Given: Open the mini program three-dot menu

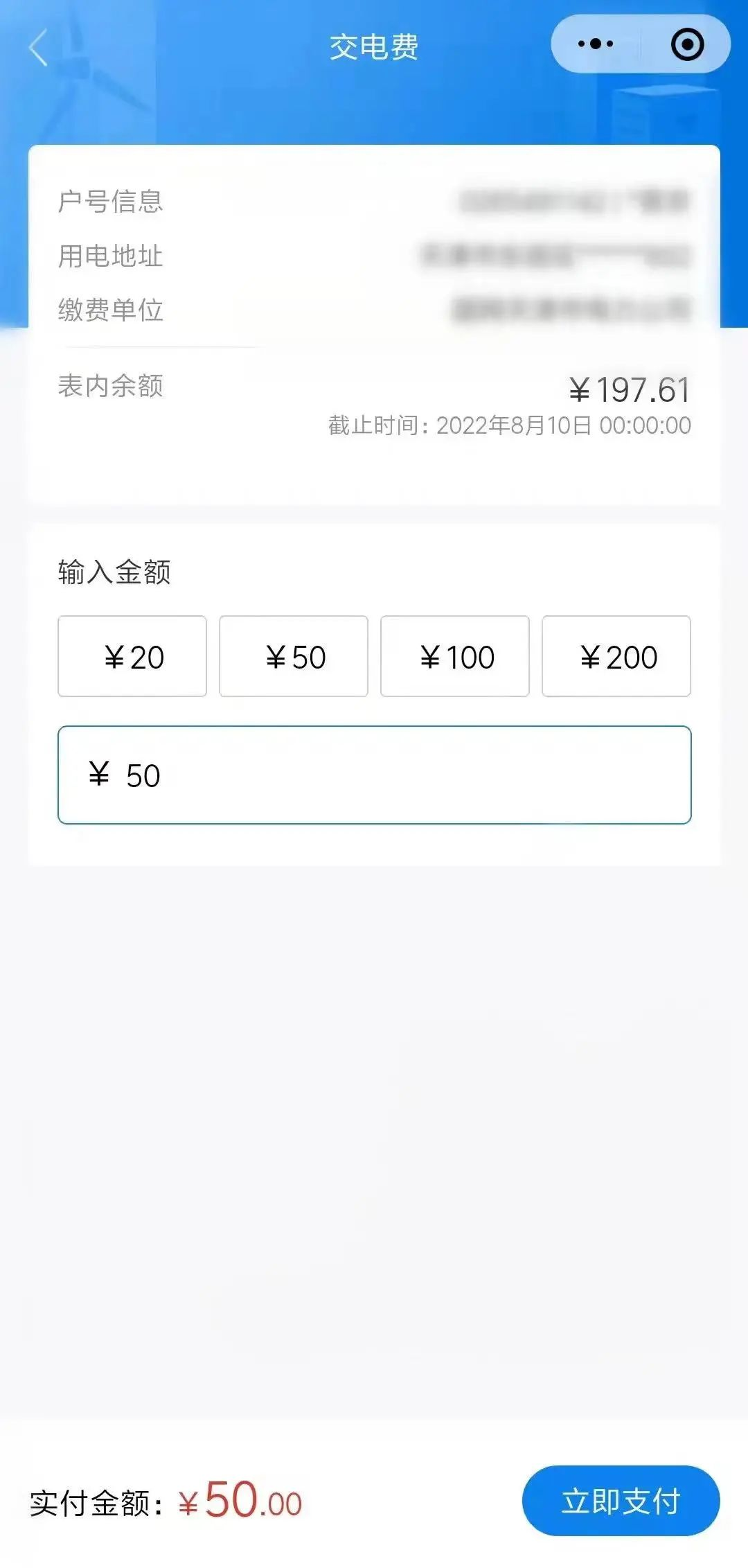Looking at the screenshot, I should point(596,44).
